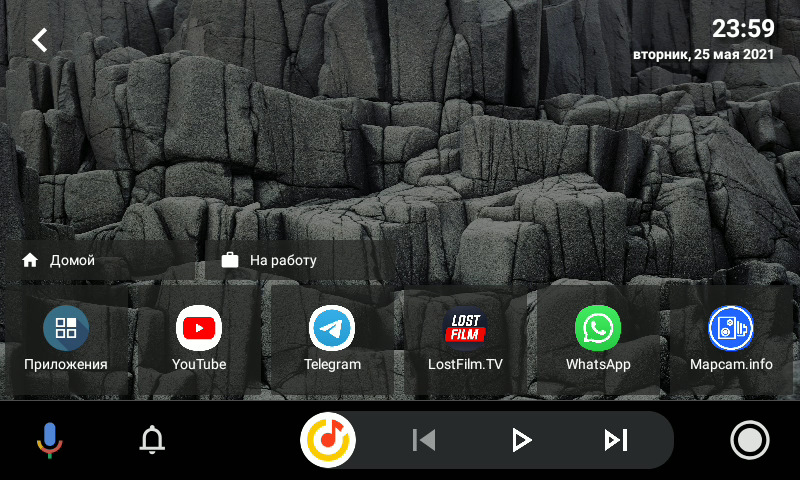Skip to next track

pos(616,440)
